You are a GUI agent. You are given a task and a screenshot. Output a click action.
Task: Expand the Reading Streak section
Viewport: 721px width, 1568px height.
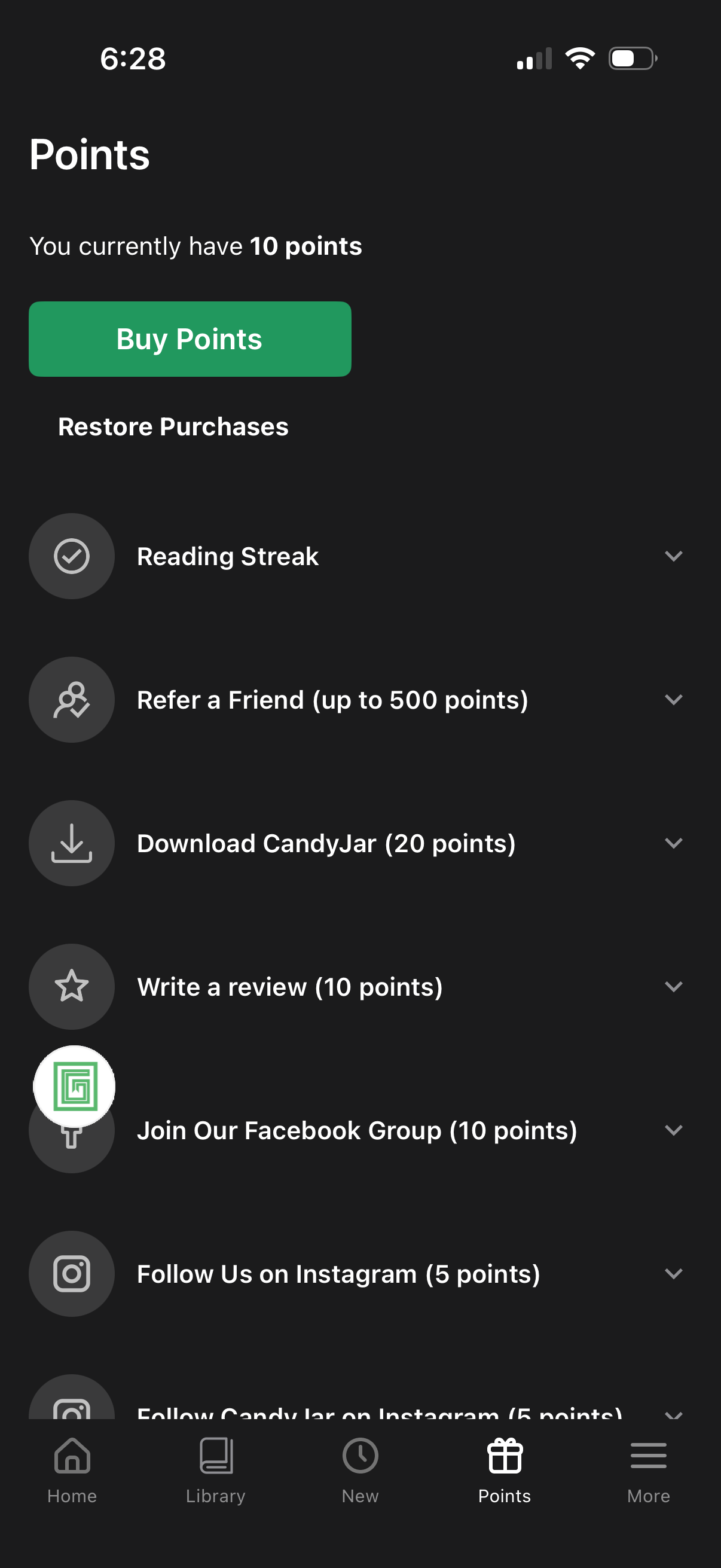pyautogui.click(x=674, y=556)
